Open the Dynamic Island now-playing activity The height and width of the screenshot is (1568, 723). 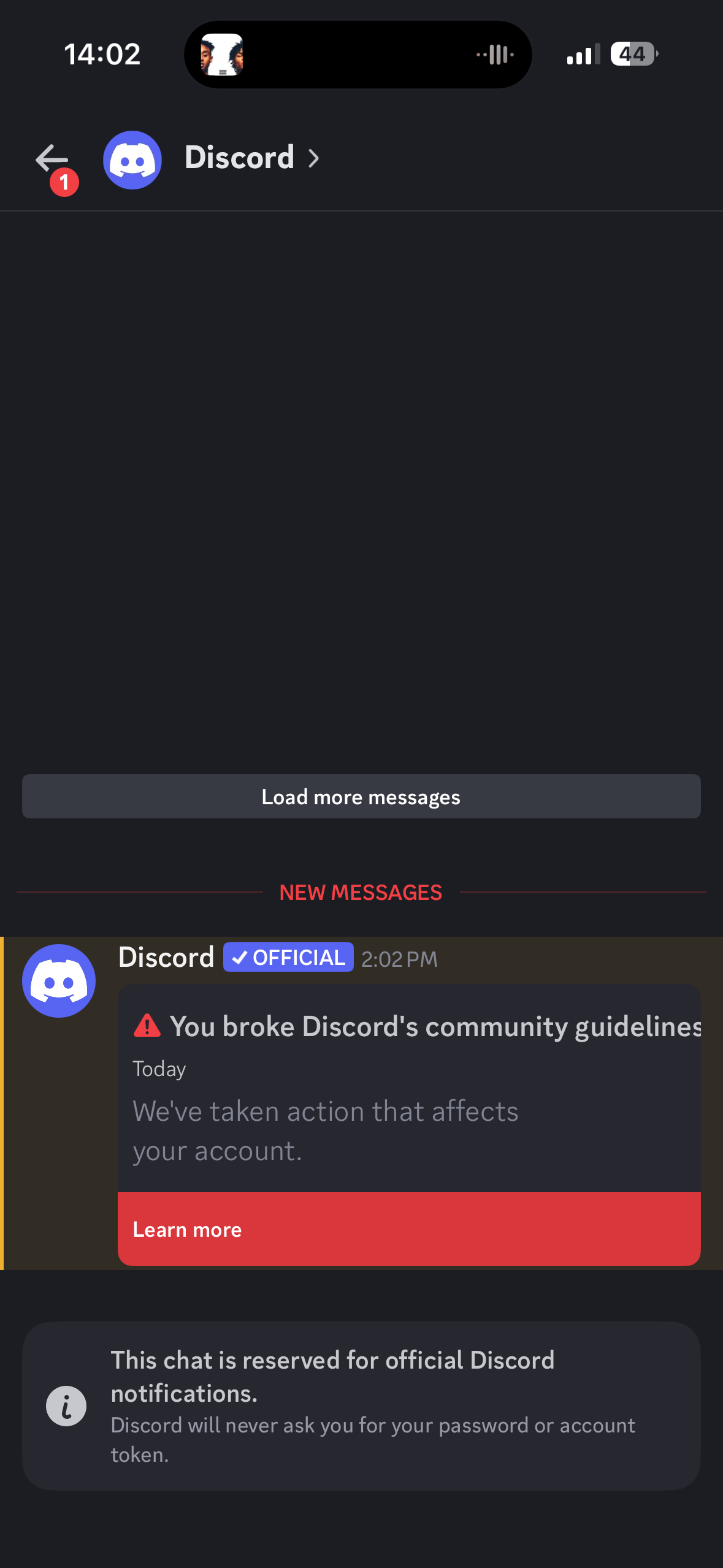[x=358, y=55]
